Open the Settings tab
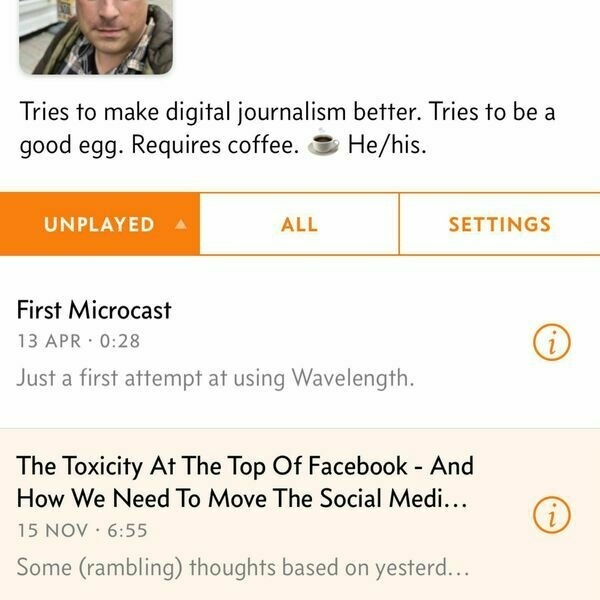 (499, 224)
